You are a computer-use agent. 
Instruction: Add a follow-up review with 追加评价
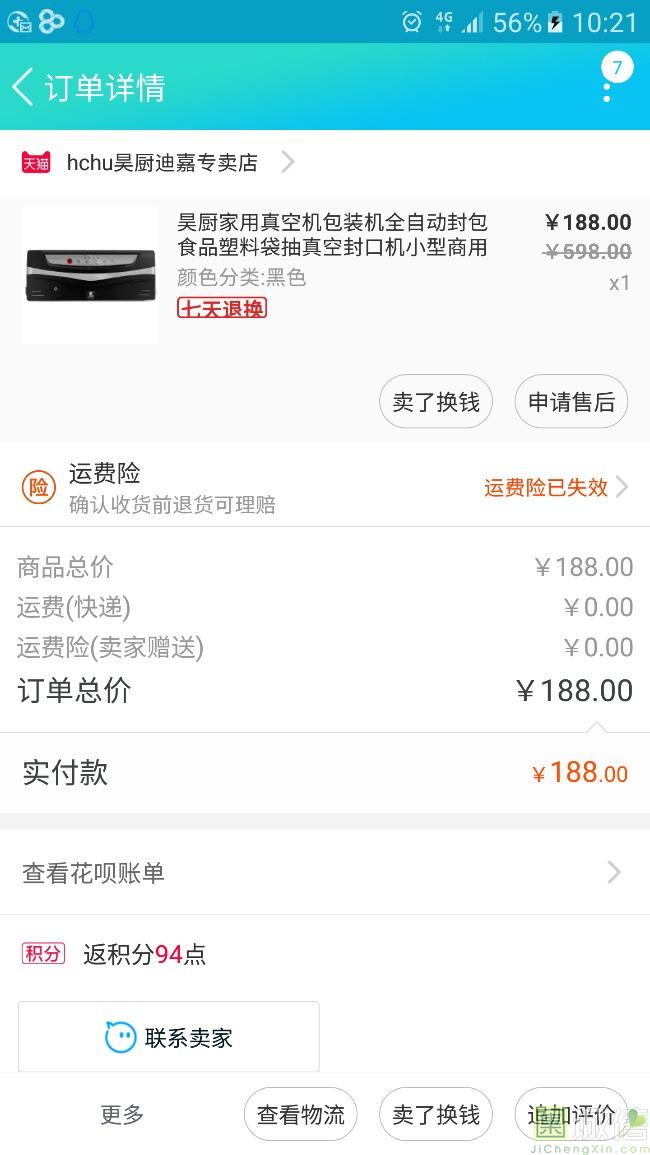click(x=571, y=1114)
